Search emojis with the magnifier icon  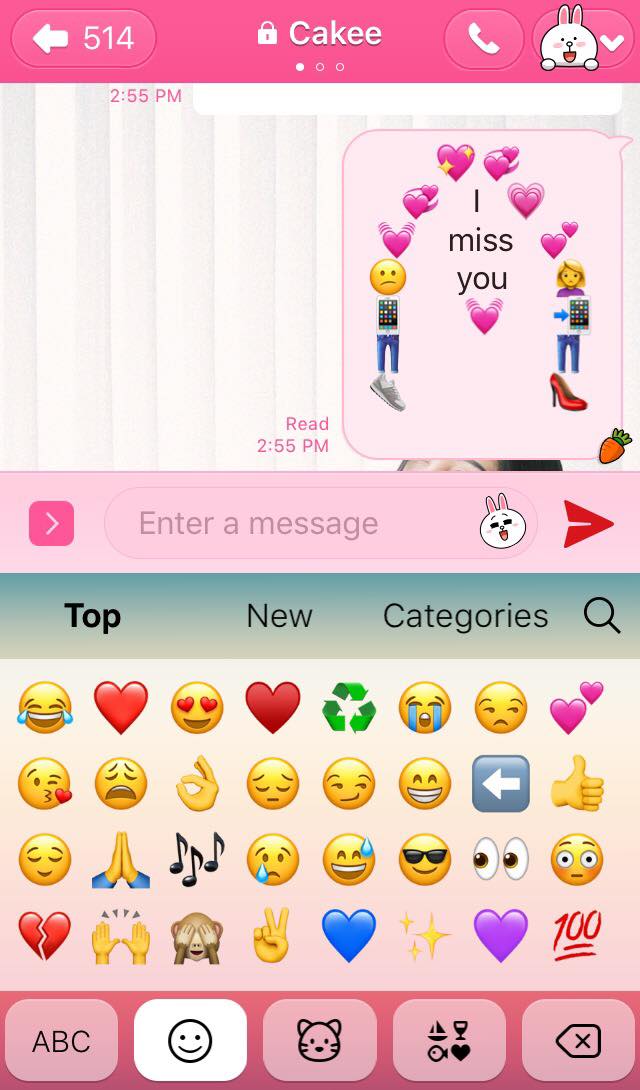[x=602, y=616]
